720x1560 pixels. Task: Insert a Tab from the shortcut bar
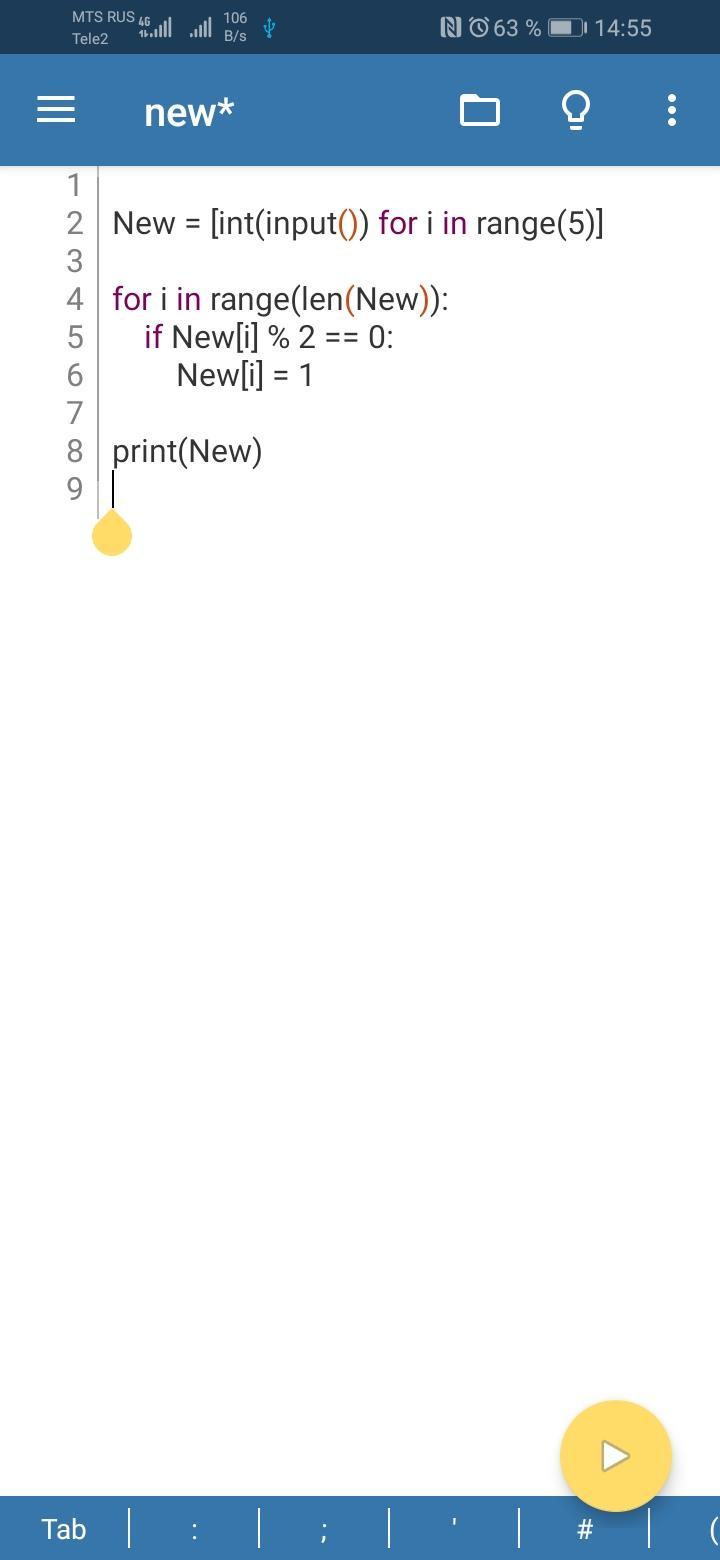pyautogui.click(x=64, y=1529)
